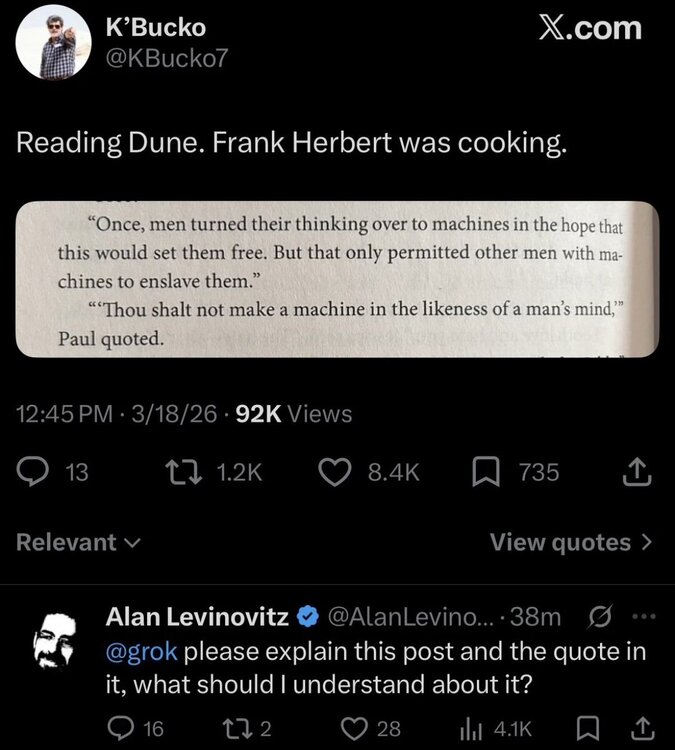View quotes of this post

point(571,542)
